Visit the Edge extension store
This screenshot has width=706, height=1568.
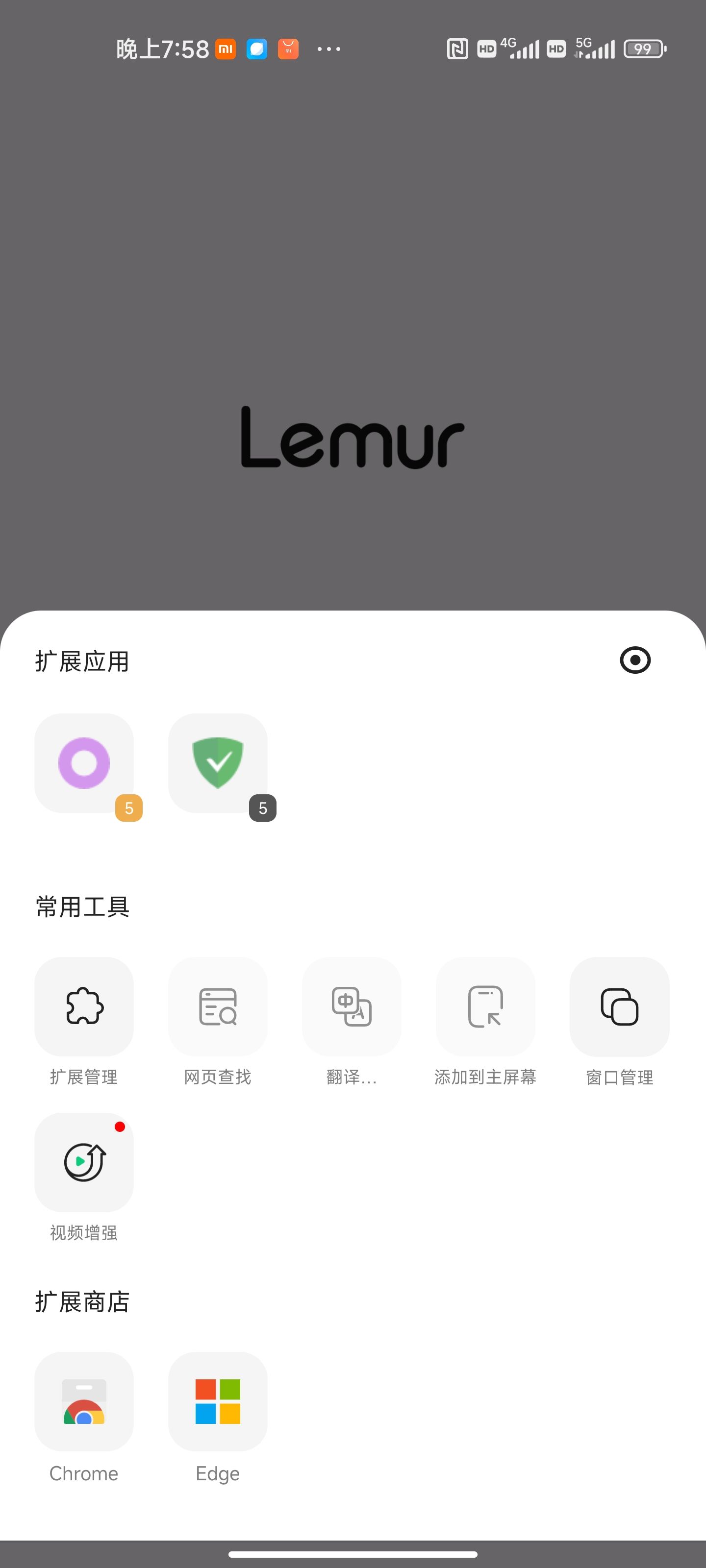click(218, 1401)
